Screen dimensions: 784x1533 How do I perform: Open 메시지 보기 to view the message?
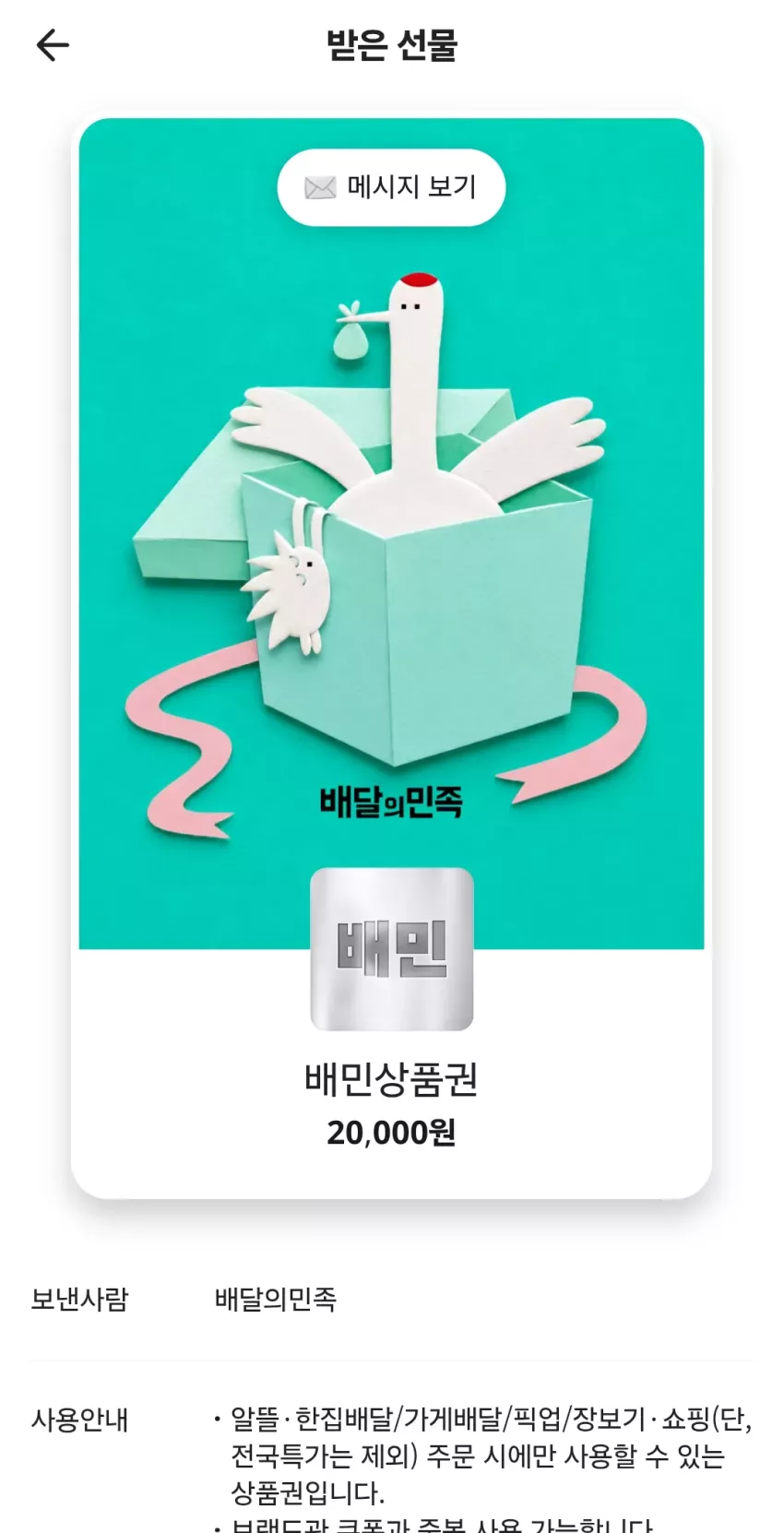click(391, 187)
